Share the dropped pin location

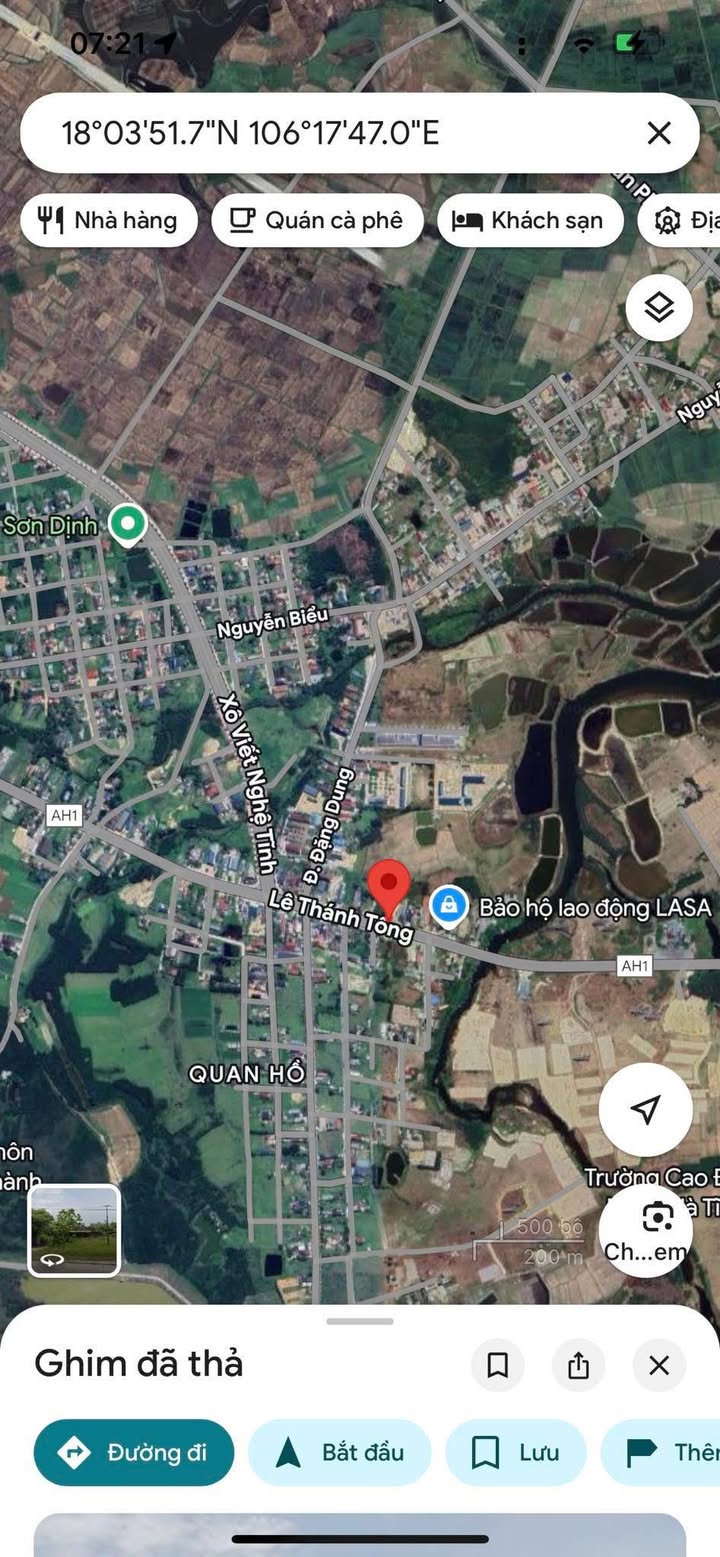578,1365
